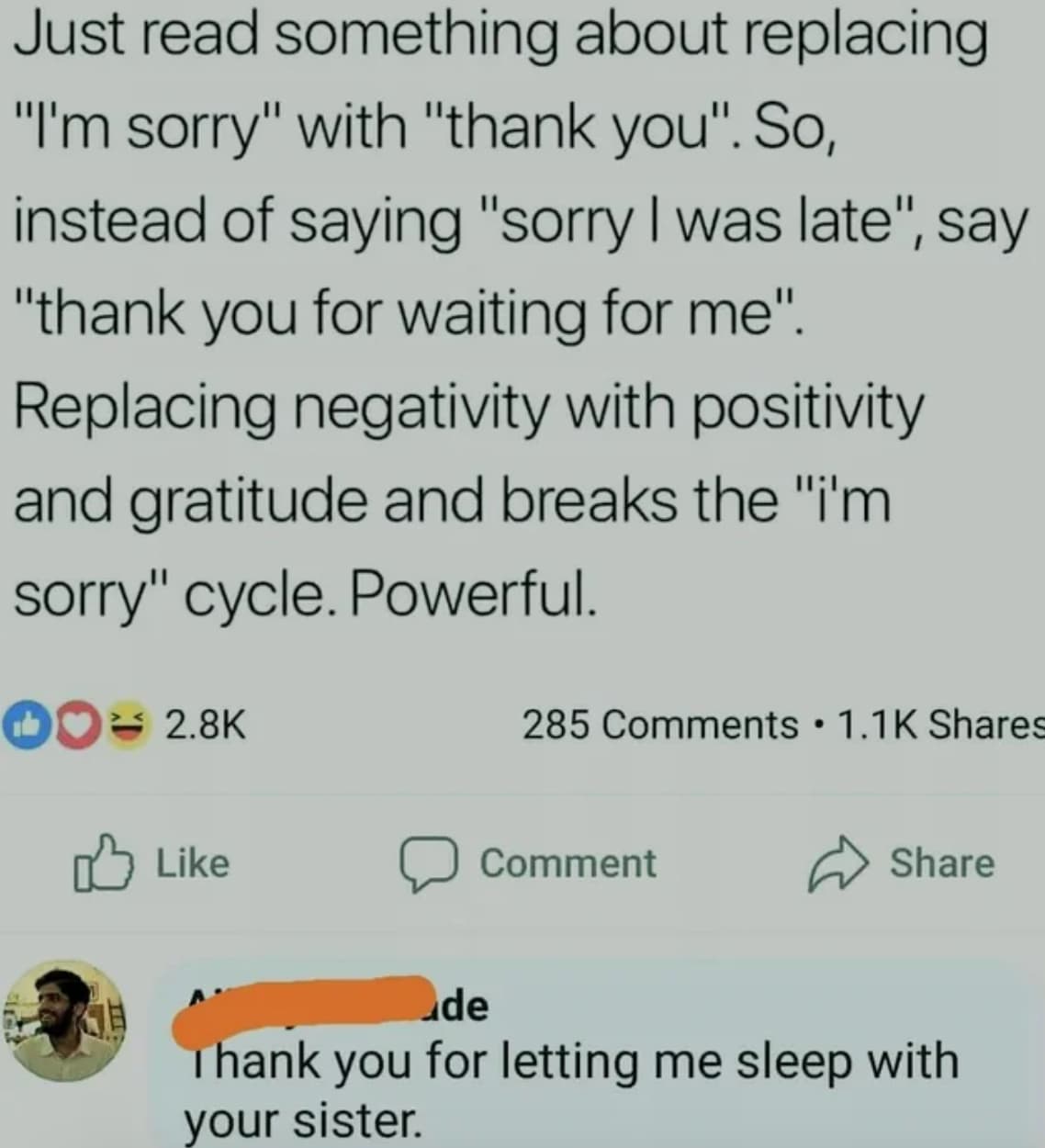
Task: Share this post
Action: pyautogui.click(x=902, y=864)
